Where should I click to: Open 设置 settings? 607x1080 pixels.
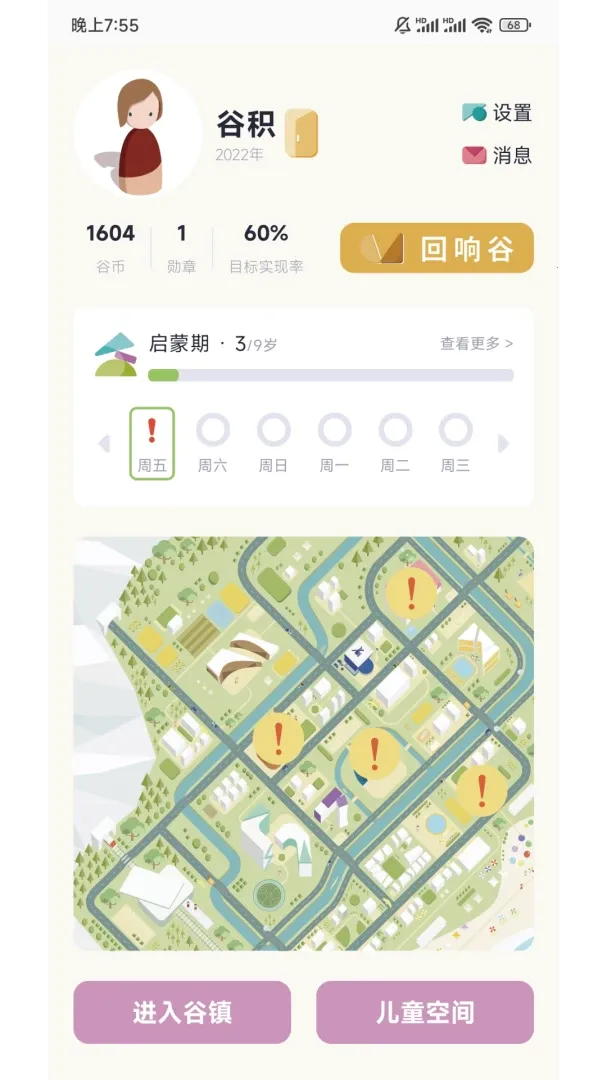coord(497,112)
